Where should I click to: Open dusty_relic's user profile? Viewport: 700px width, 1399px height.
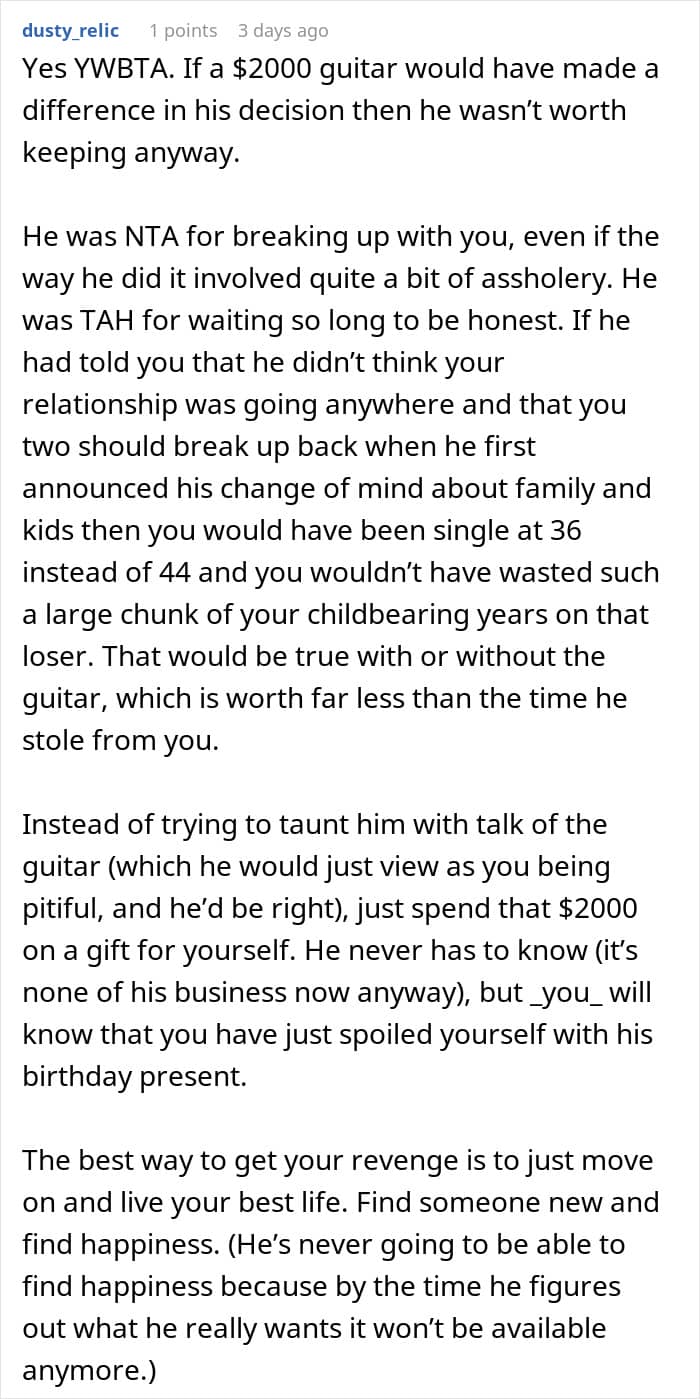coord(70,31)
